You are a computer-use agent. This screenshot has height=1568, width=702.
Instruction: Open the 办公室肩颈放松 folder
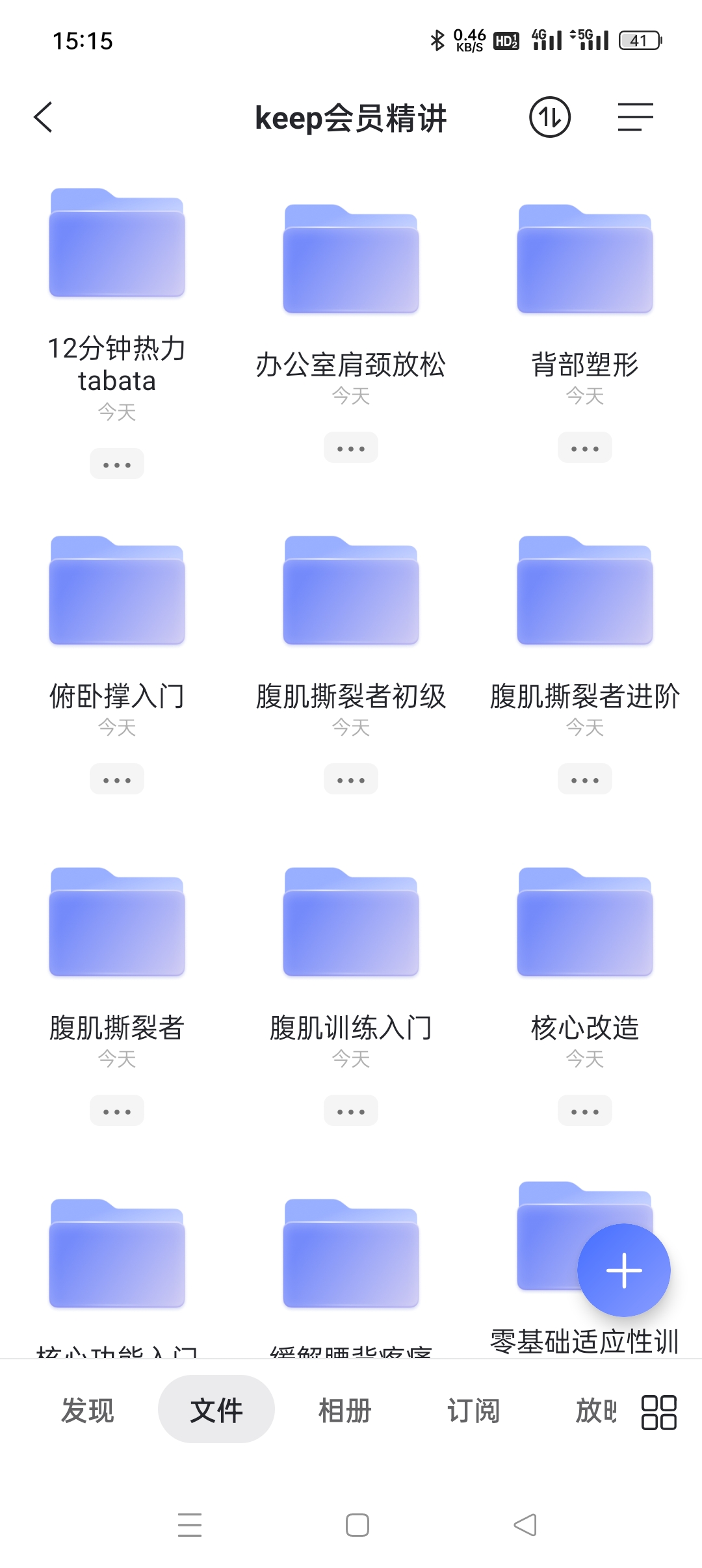click(x=351, y=259)
